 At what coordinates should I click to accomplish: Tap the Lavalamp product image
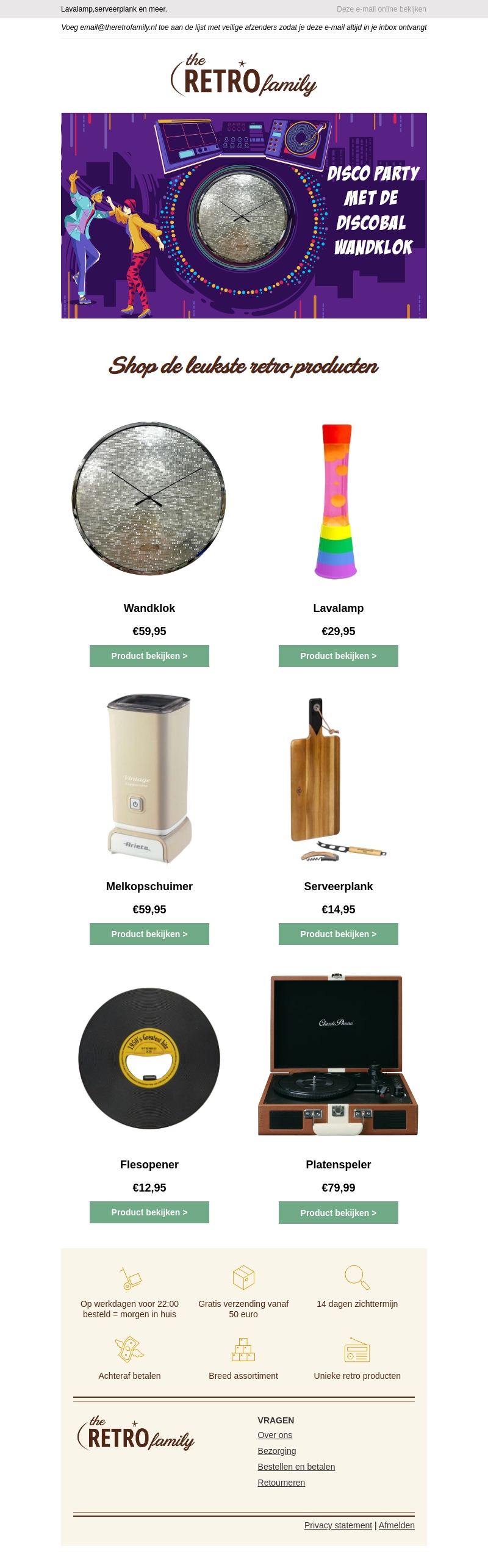click(337, 501)
